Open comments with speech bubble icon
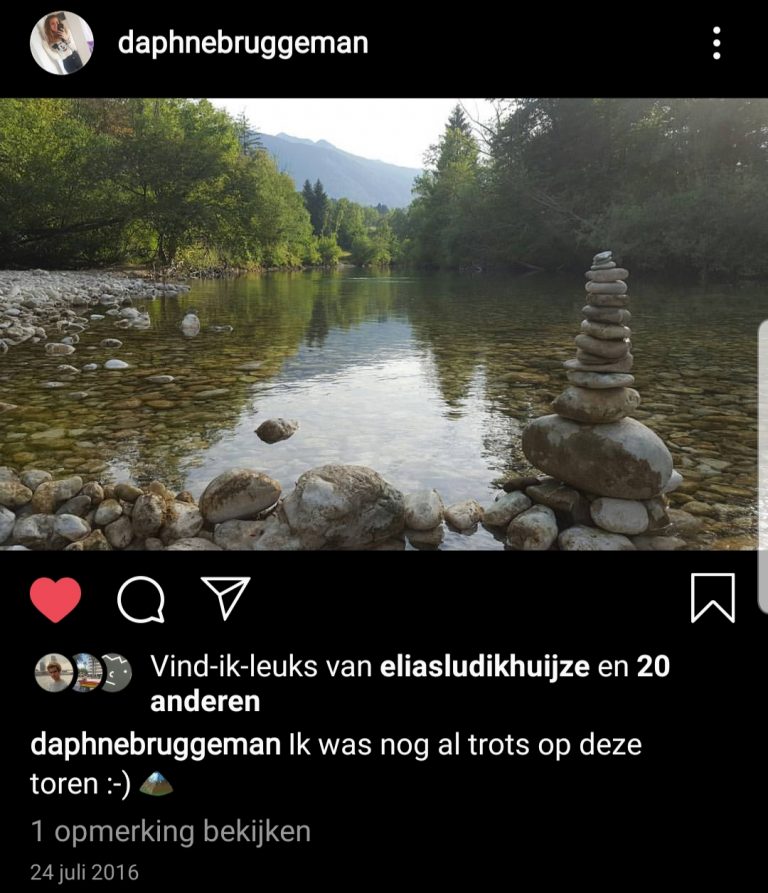 140,599
